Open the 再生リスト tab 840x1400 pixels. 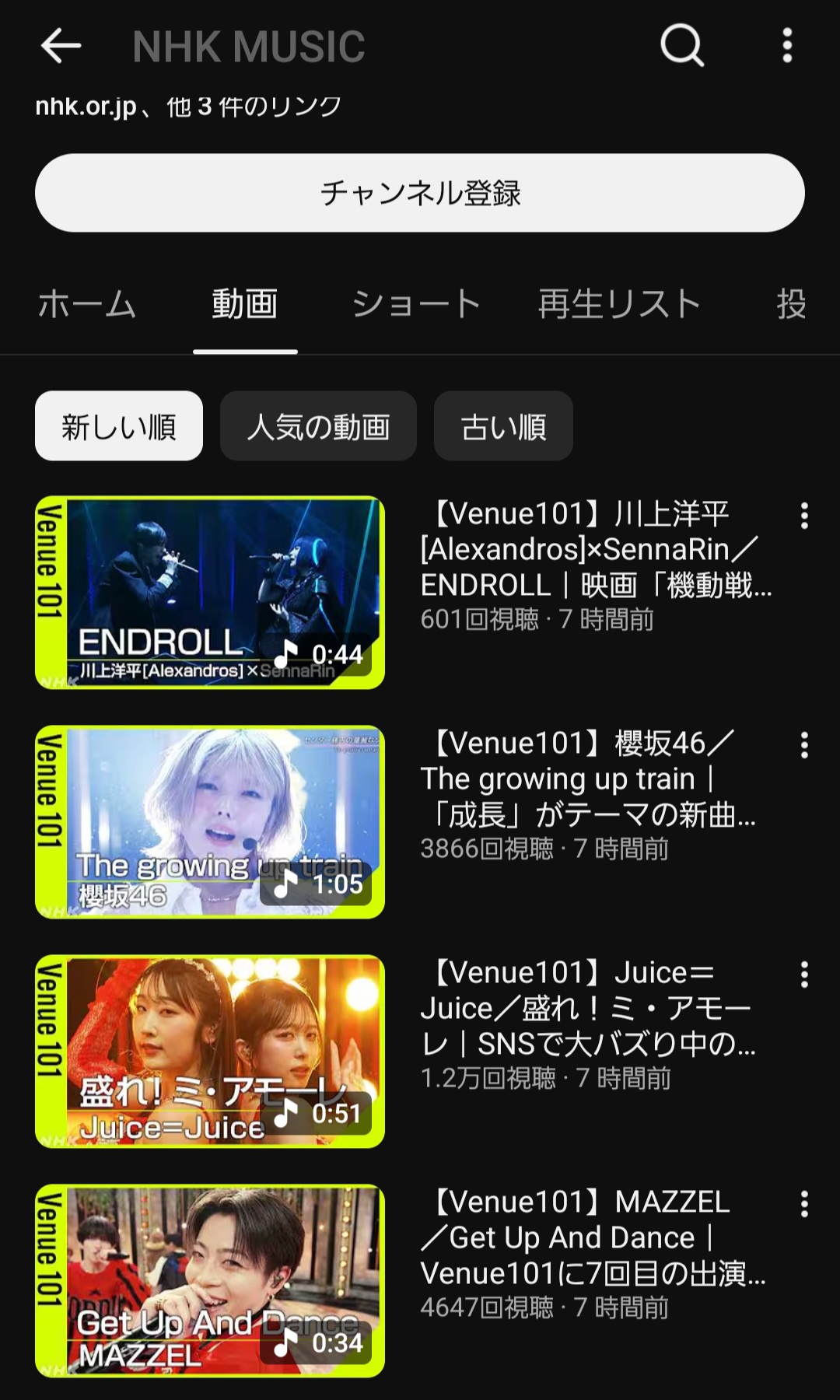(619, 304)
